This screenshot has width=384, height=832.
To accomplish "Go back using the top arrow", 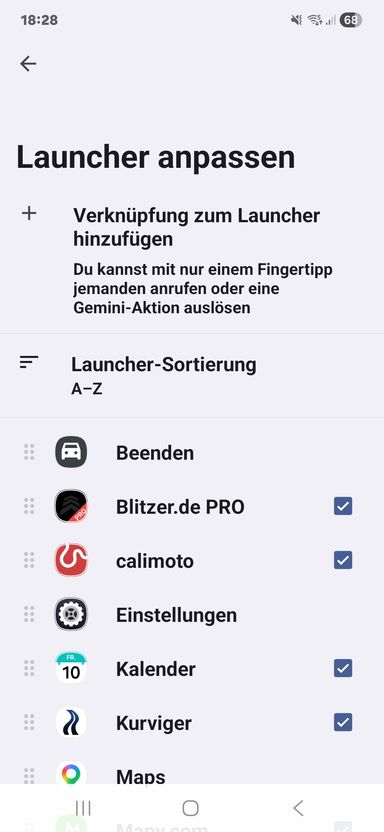I will (x=28, y=64).
